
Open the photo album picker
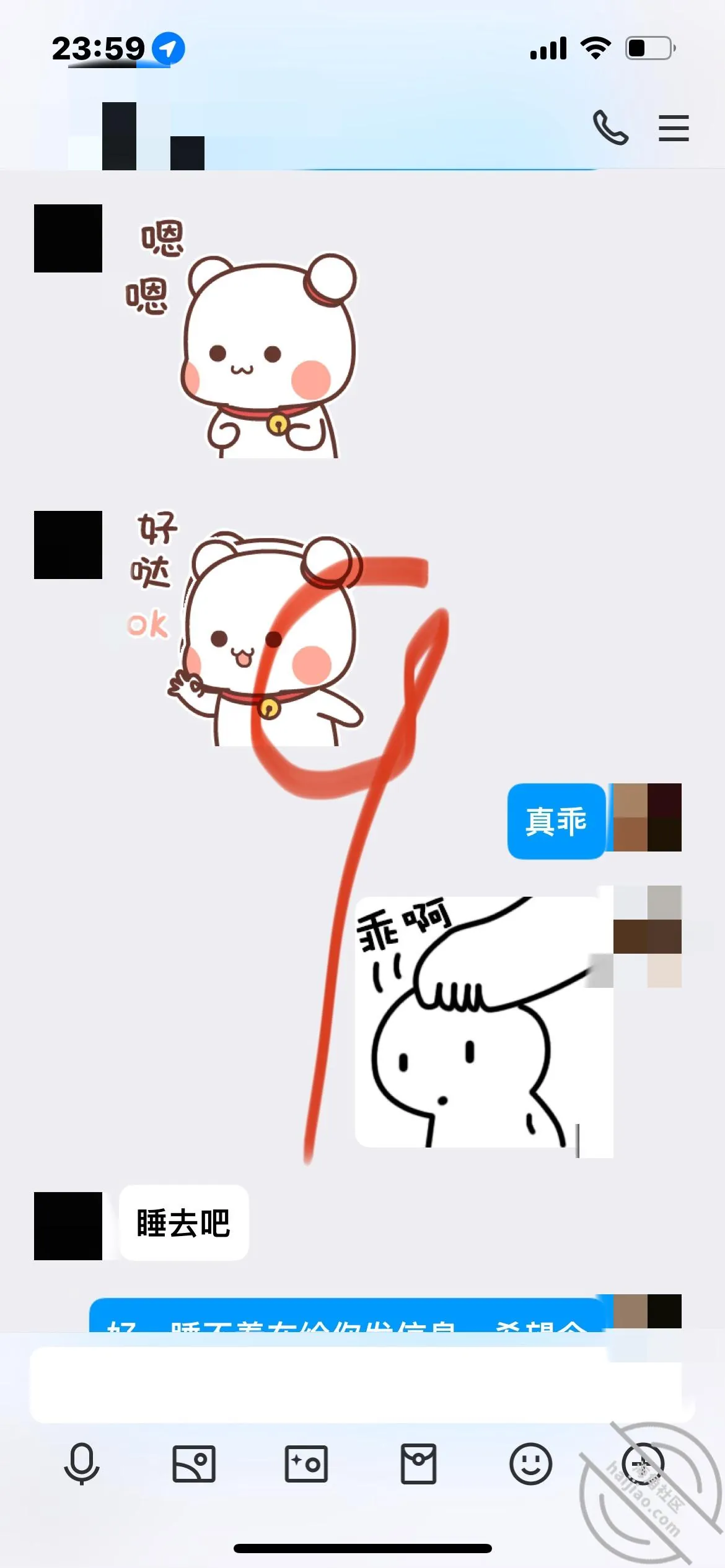[x=194, y=1464]
